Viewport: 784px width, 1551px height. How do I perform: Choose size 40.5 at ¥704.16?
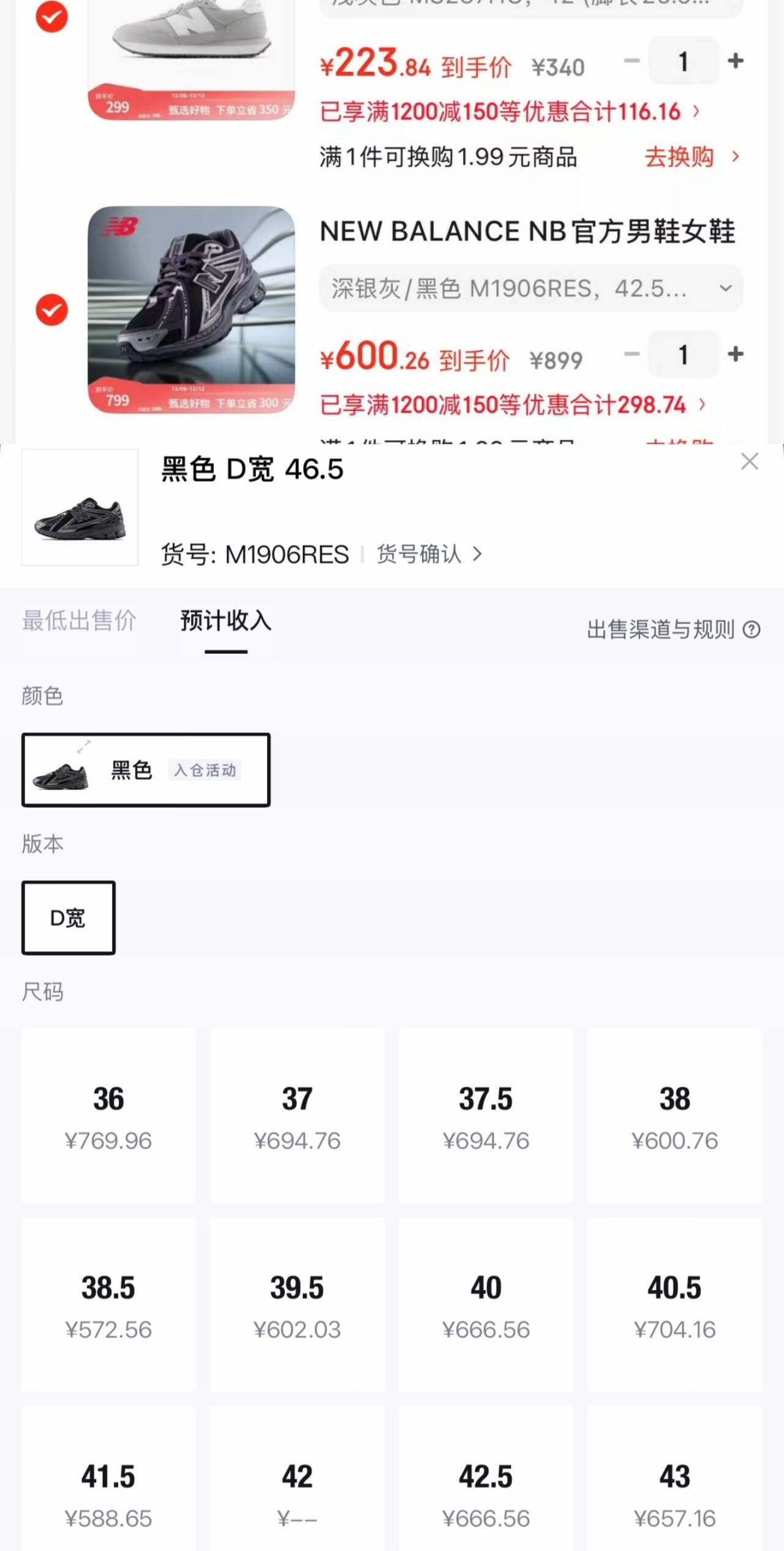674,1304
